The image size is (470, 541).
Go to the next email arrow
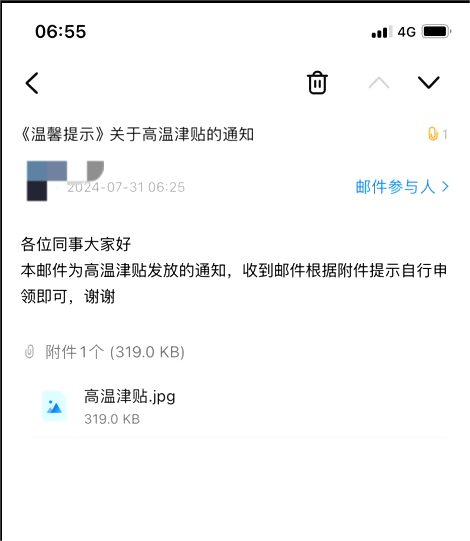pyautogui.click(x=429, y=83)
